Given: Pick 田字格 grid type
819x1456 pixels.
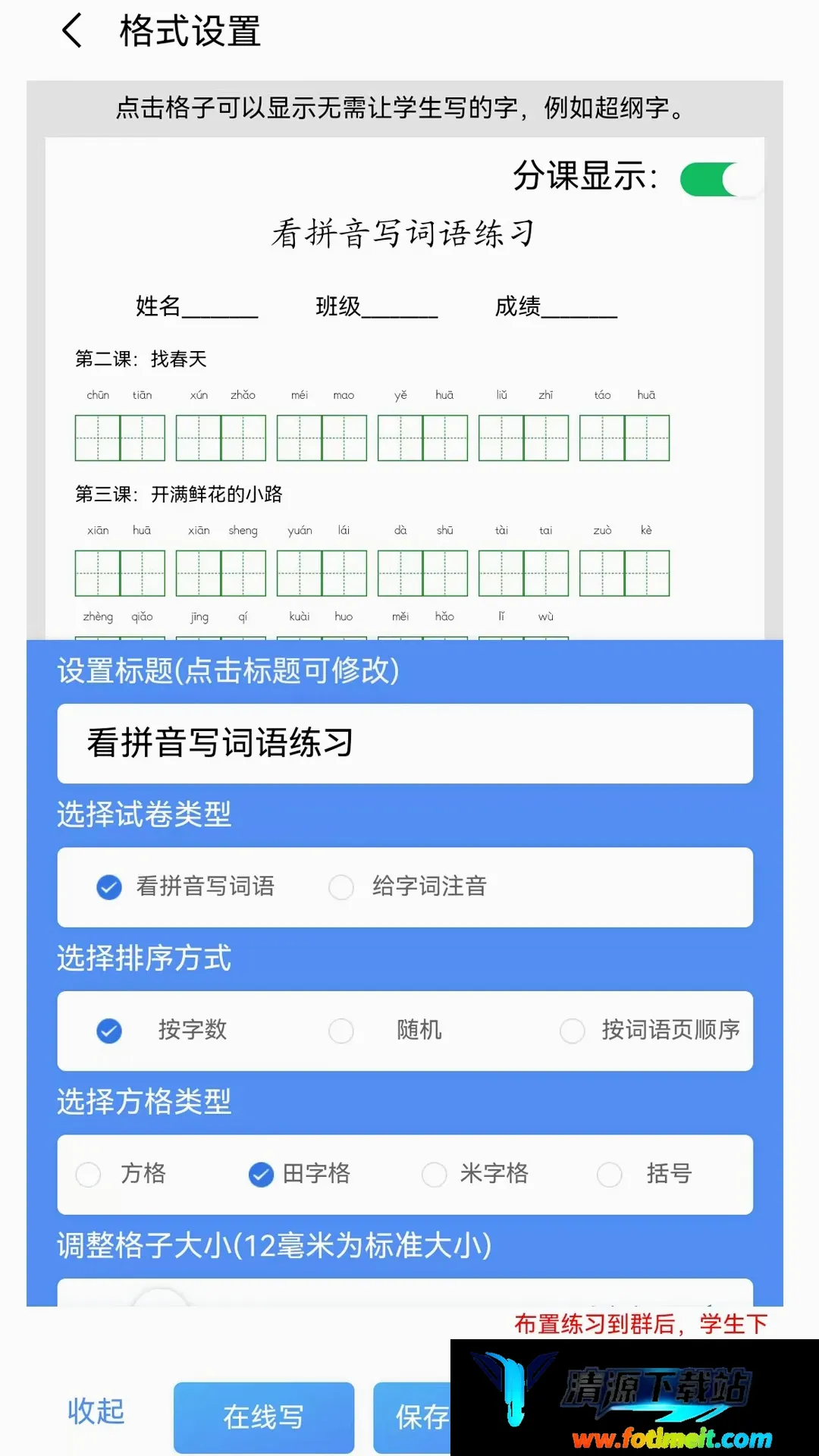Looking at the screenshot, I should pos(300,1174).
